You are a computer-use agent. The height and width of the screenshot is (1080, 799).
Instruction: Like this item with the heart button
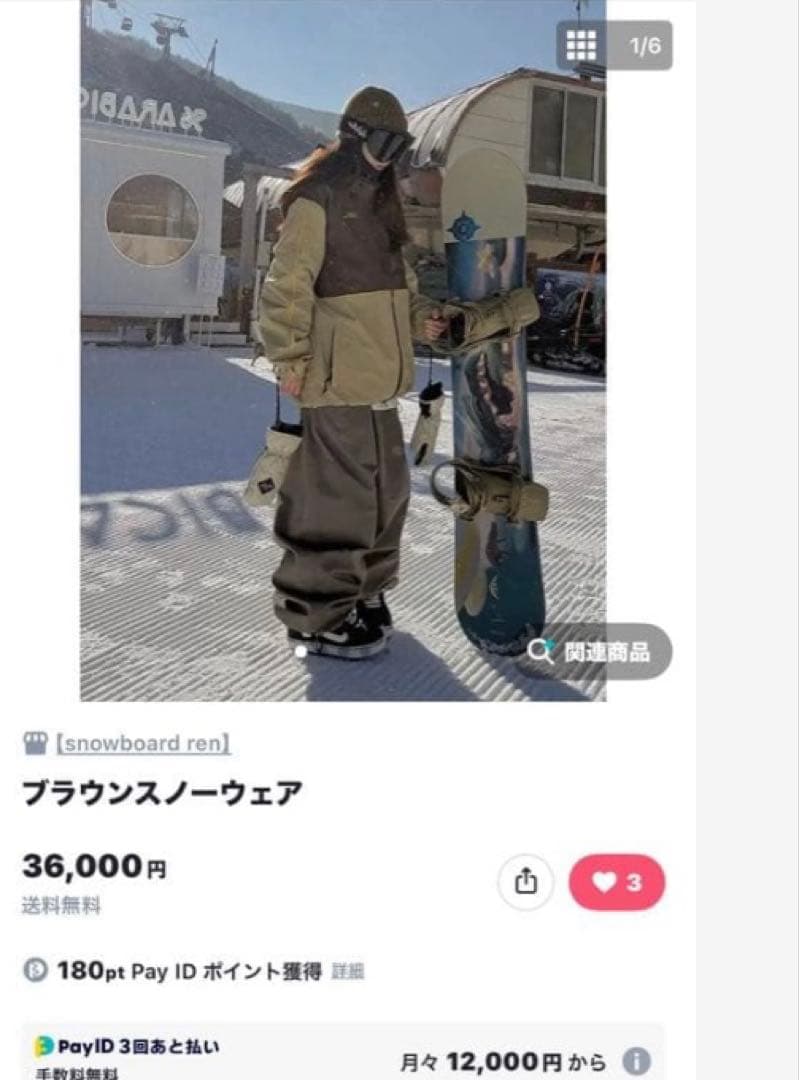(x=616, y=882)
